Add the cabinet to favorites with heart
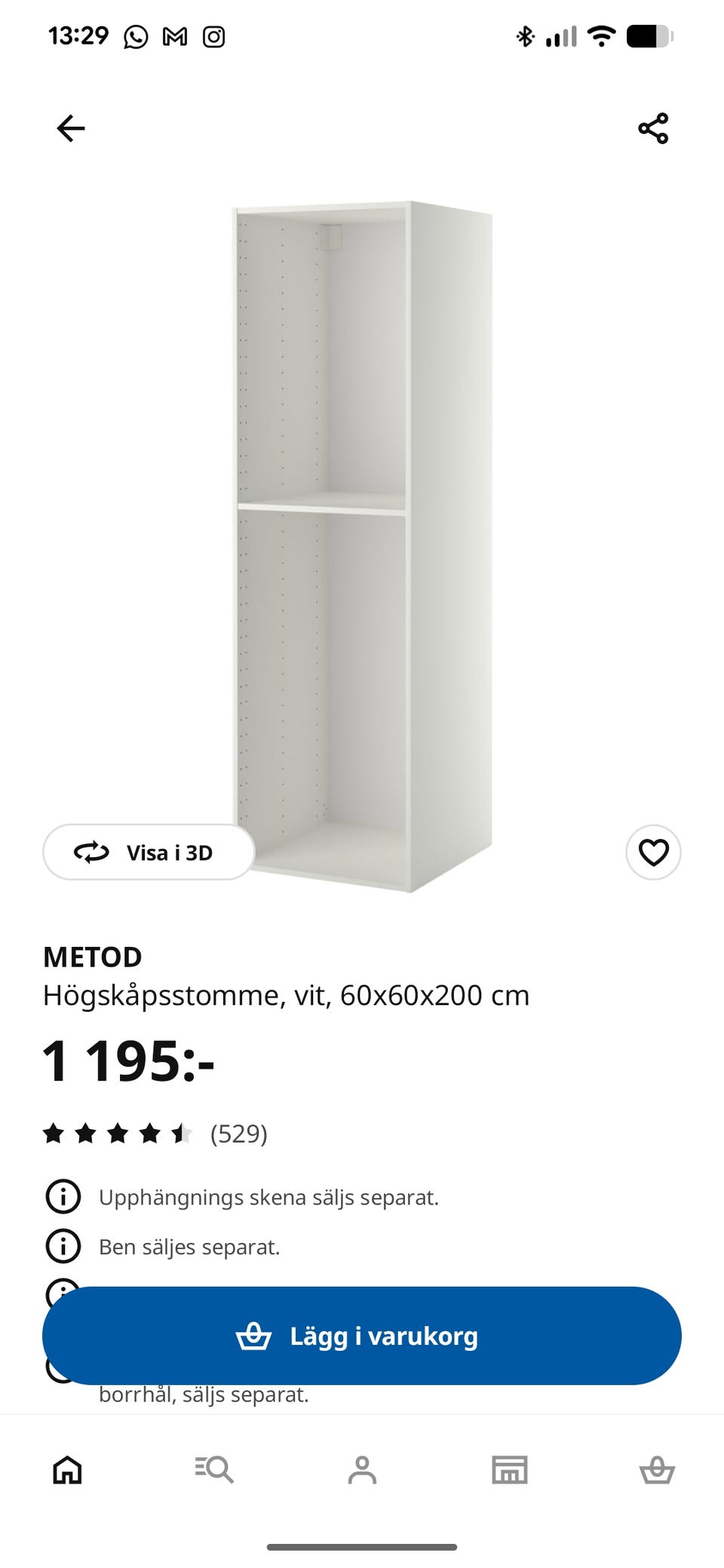724x1568 pixels. click(653, 853)
